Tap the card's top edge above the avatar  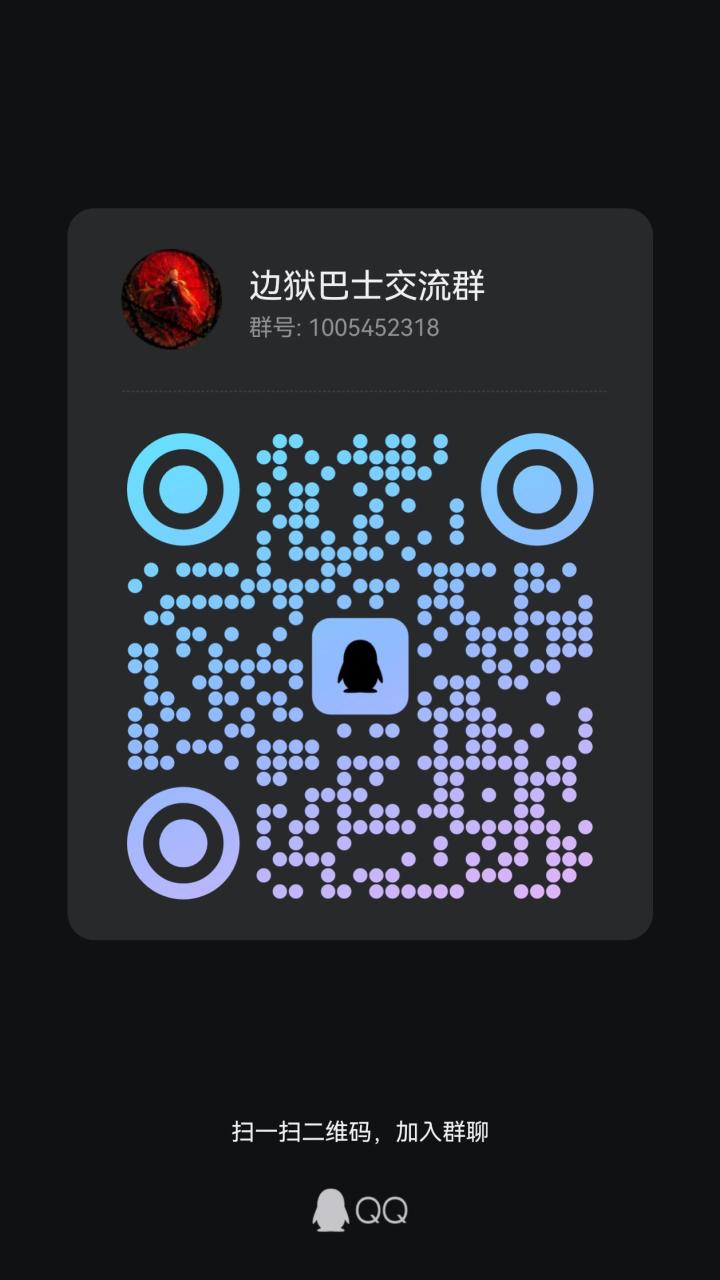coord(360,215)
